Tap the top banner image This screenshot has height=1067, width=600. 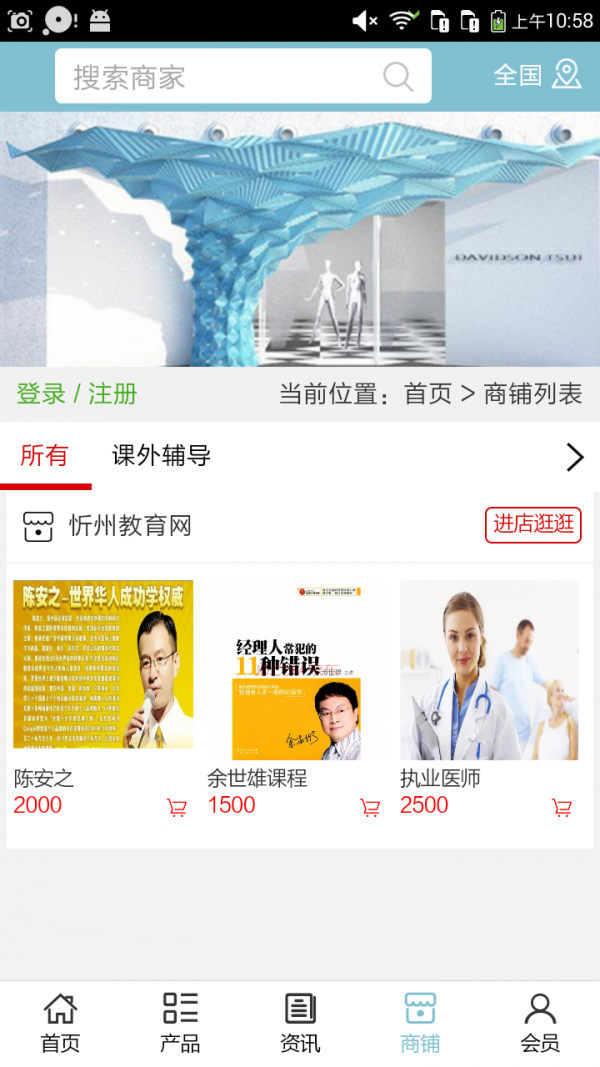pyautogui.click(x=300, y=239)
